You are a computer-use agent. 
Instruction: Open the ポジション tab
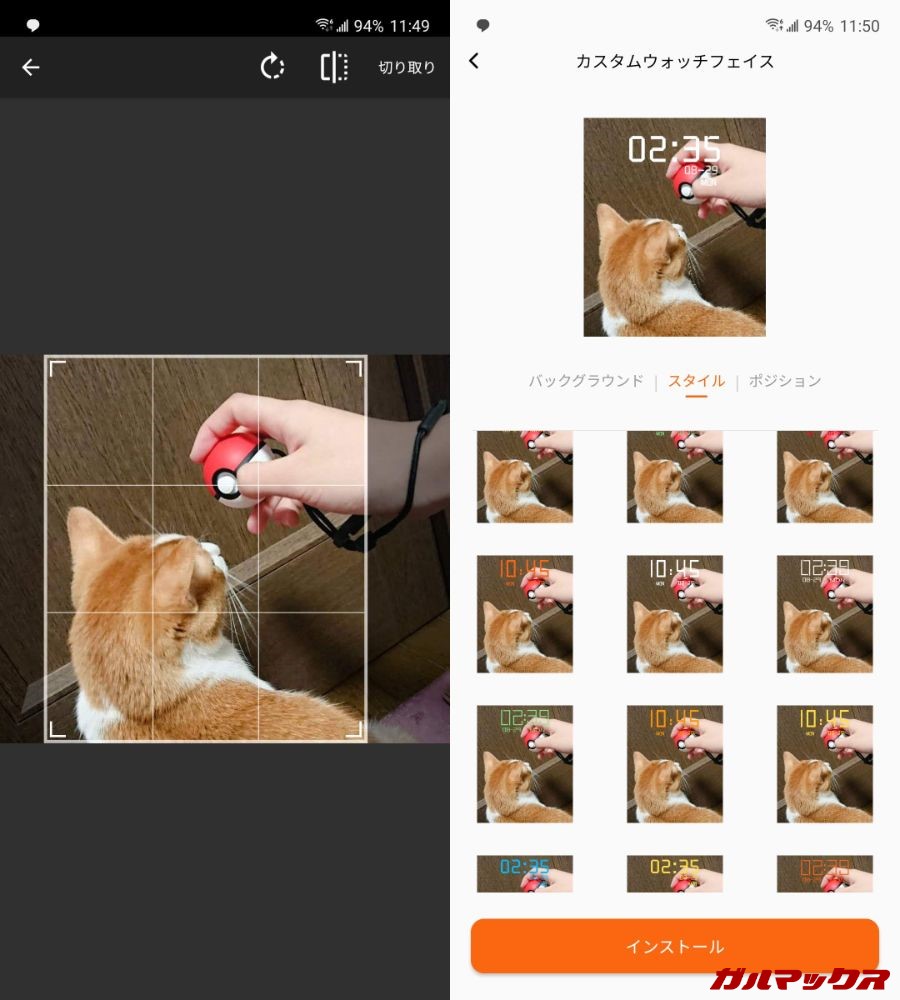(x=785, y=381)
